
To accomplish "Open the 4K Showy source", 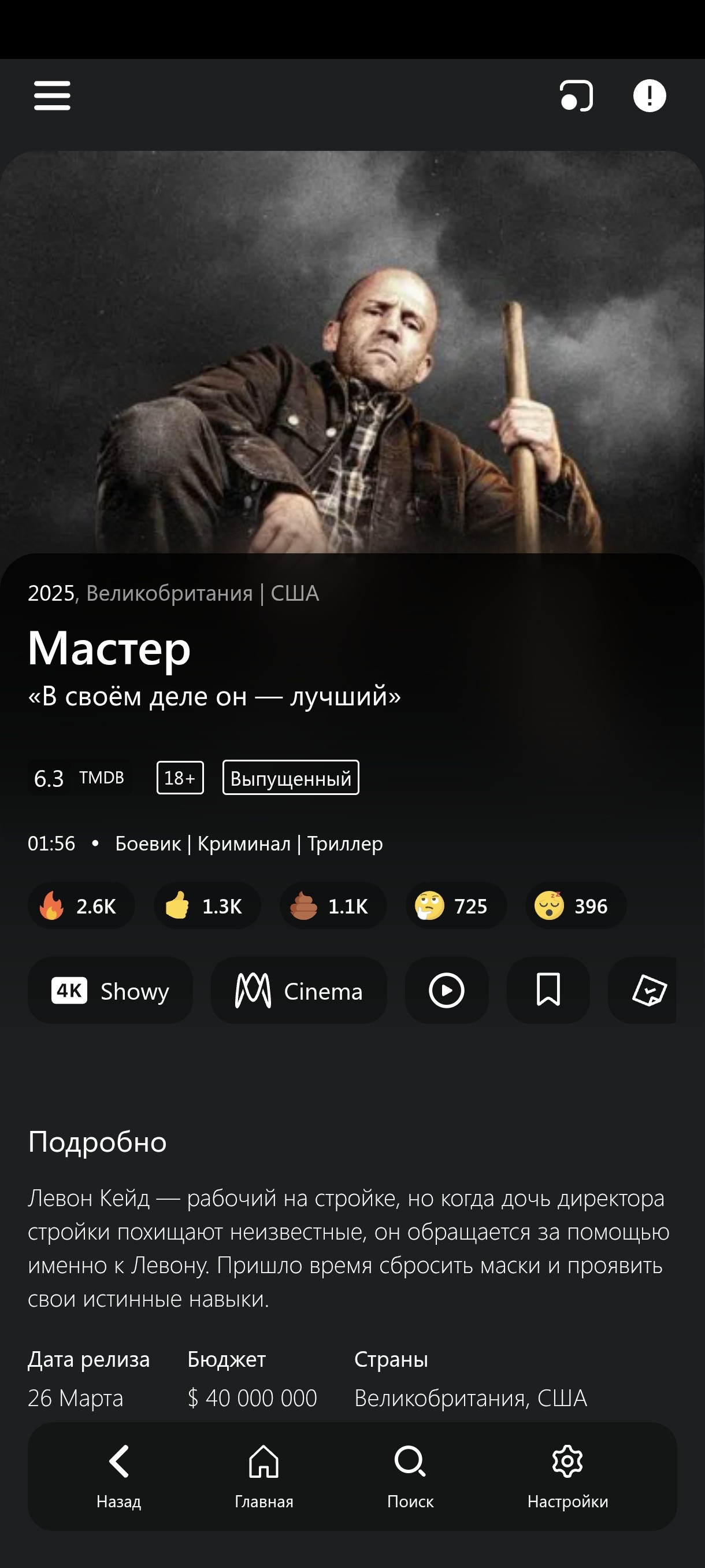I will [x=110, y=990].
